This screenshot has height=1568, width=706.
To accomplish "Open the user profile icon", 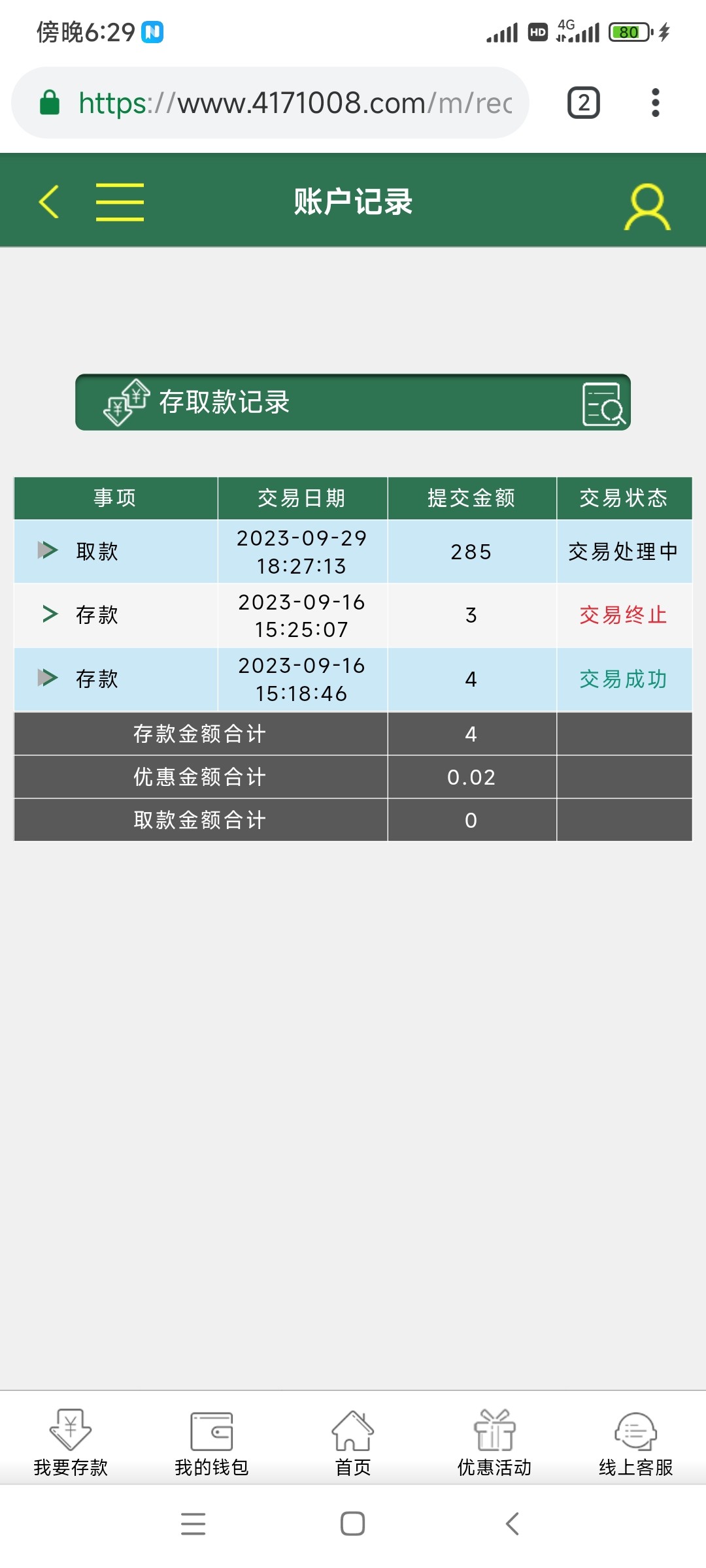I will (647, 206).
